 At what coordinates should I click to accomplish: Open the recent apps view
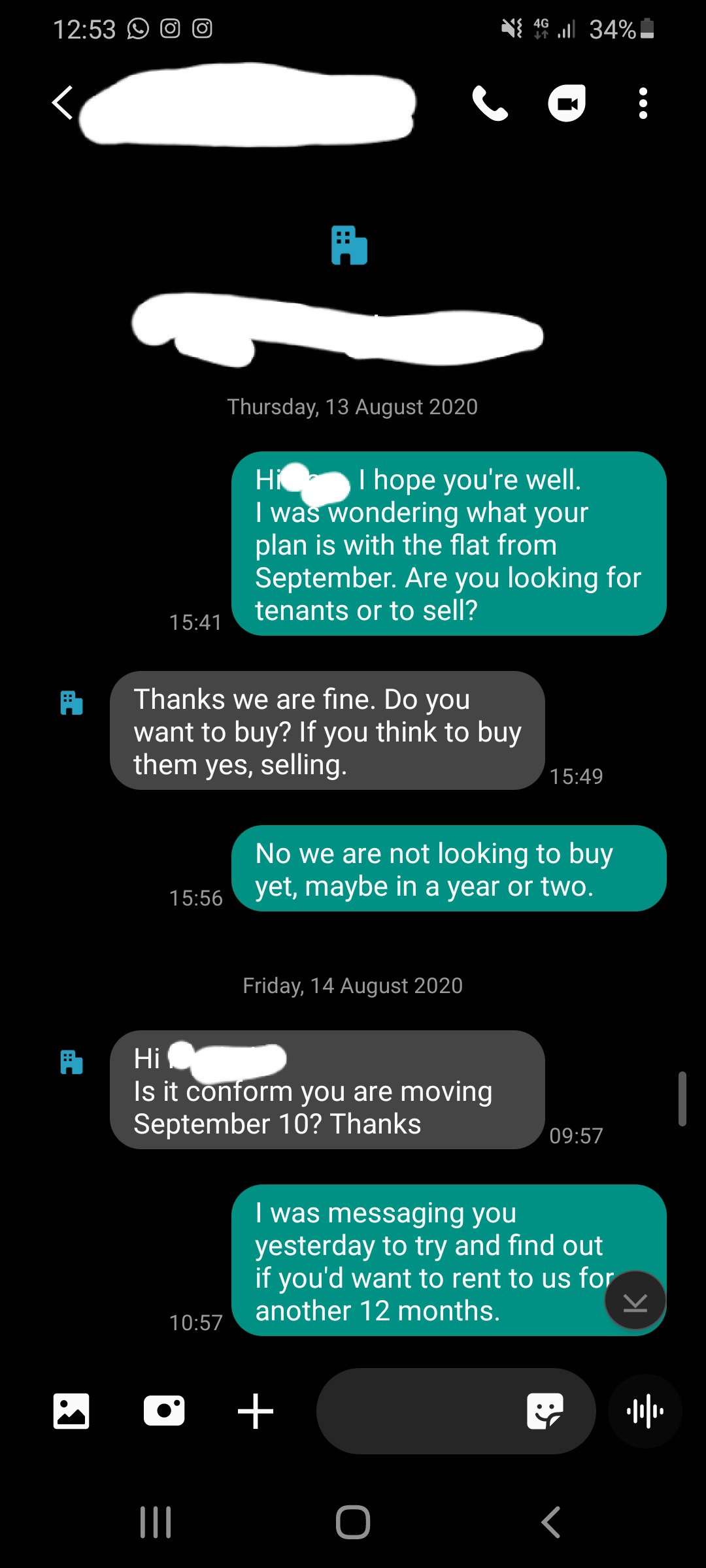tap(156, 1522)
